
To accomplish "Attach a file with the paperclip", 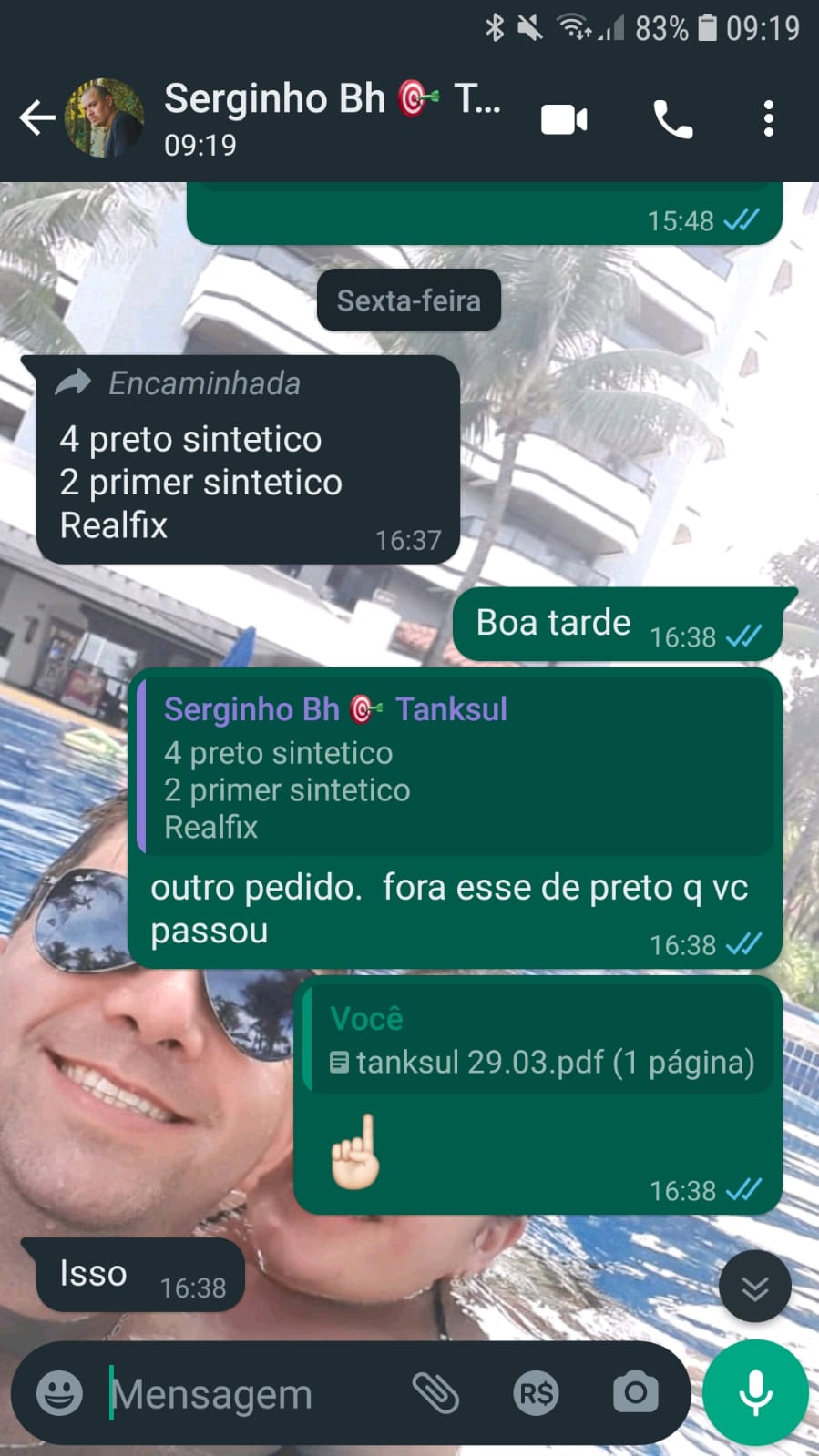I will pos(435,1392).
